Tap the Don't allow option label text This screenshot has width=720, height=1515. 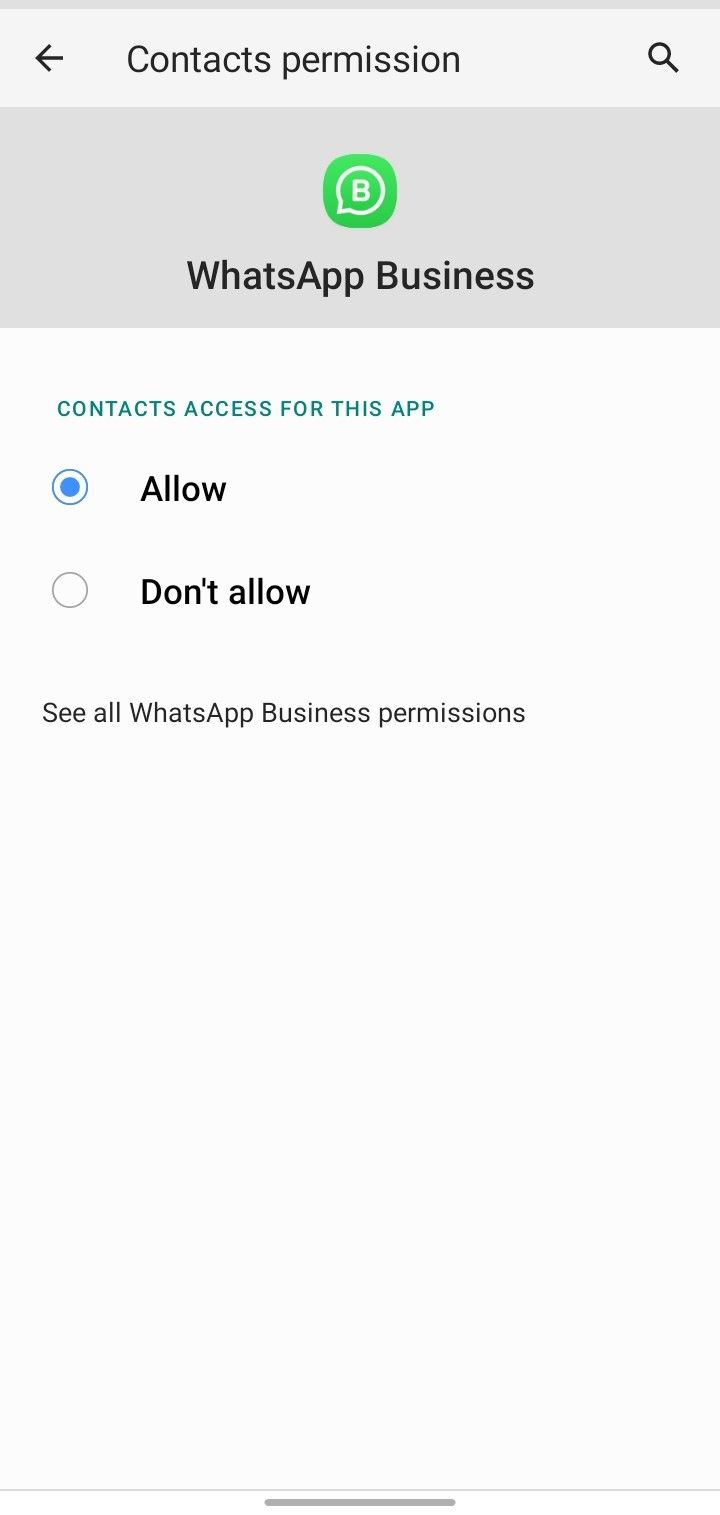[225, 590]
